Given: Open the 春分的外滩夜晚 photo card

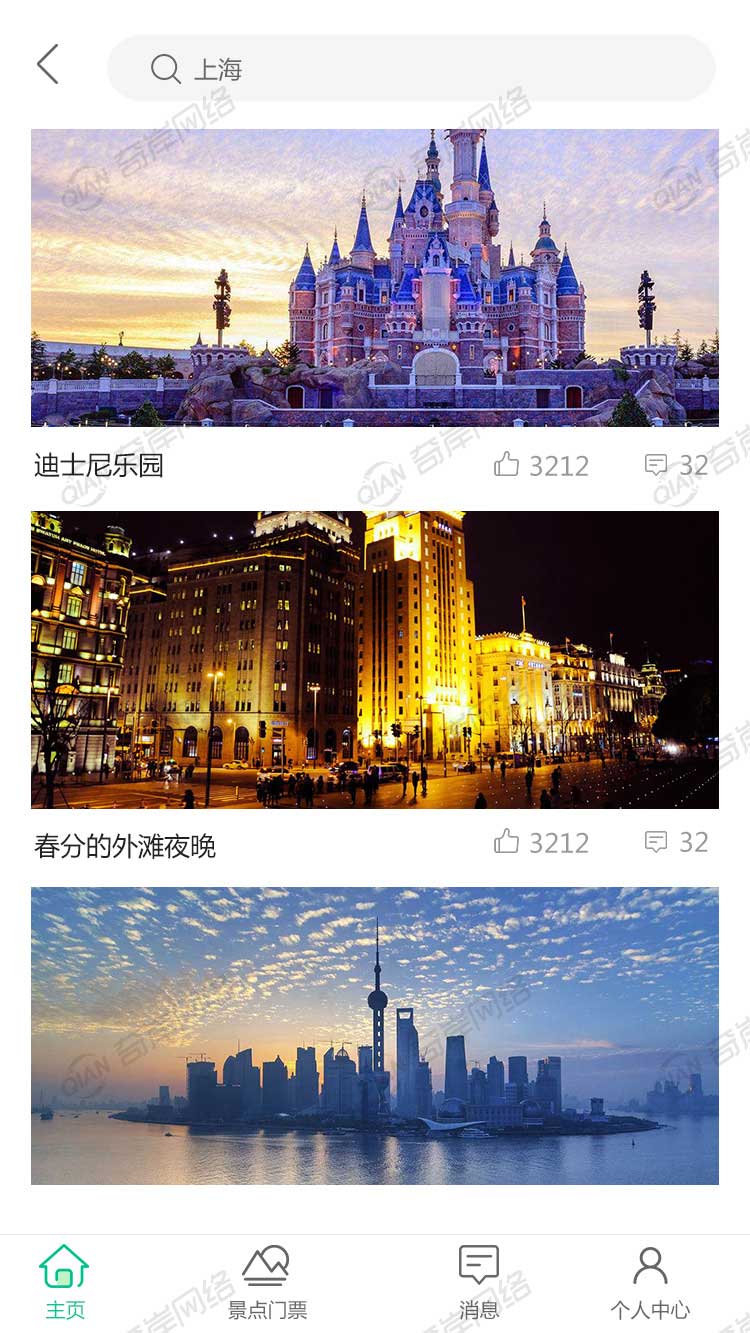Looking at the screenshot, I should pos(374,659).
